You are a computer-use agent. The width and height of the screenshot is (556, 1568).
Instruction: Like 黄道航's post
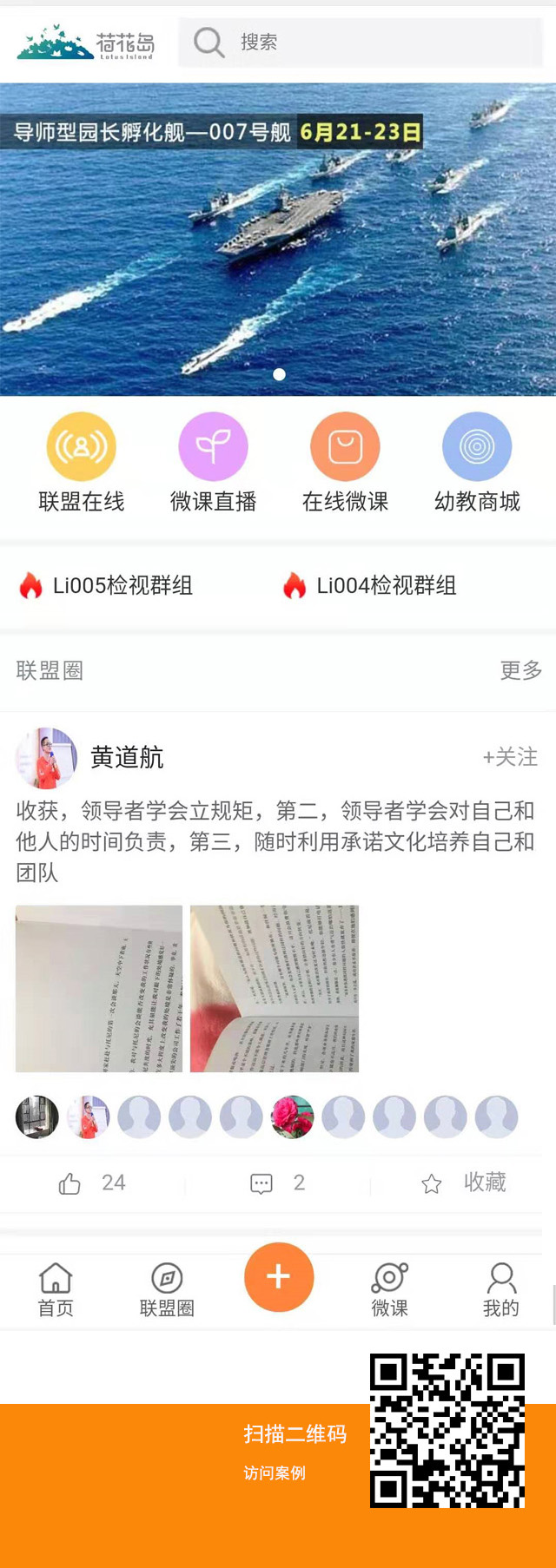[91, 1183]
